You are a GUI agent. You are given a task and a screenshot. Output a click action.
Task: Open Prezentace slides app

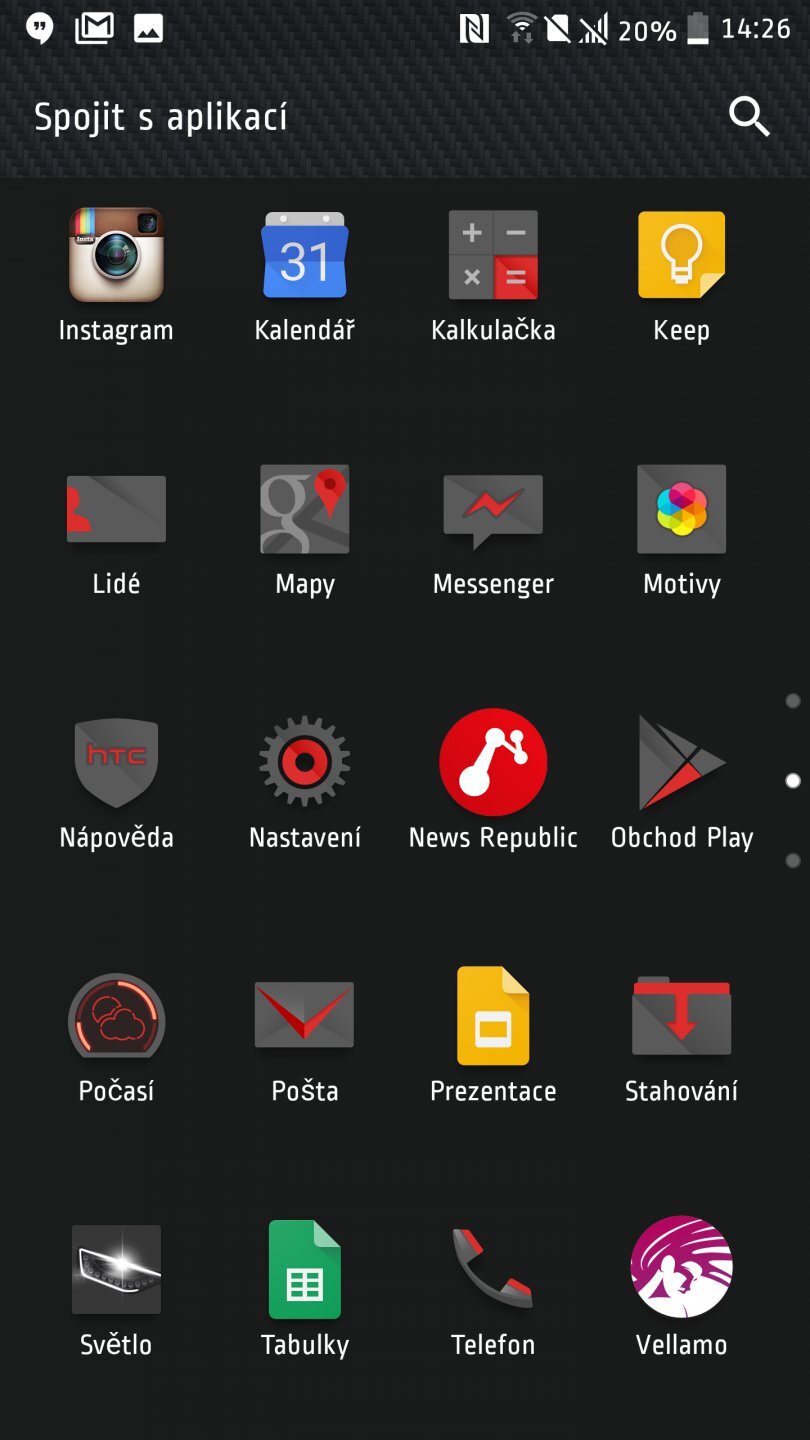coord(493,1016)
